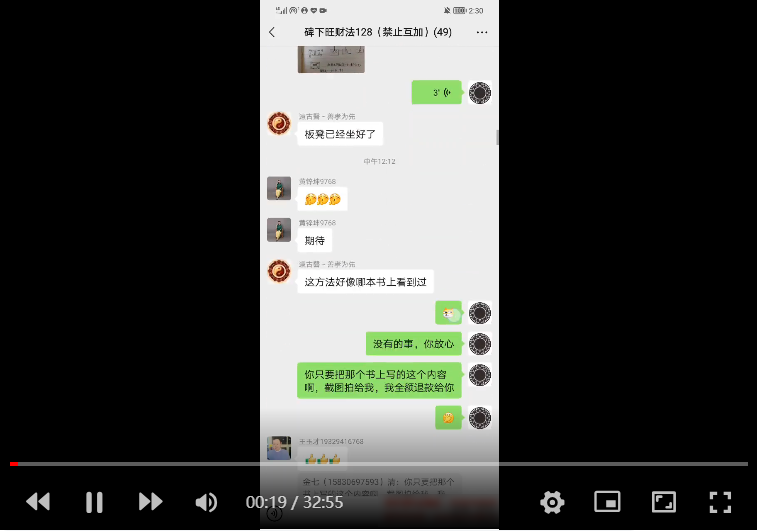Mute the video volume

(206, 502)
